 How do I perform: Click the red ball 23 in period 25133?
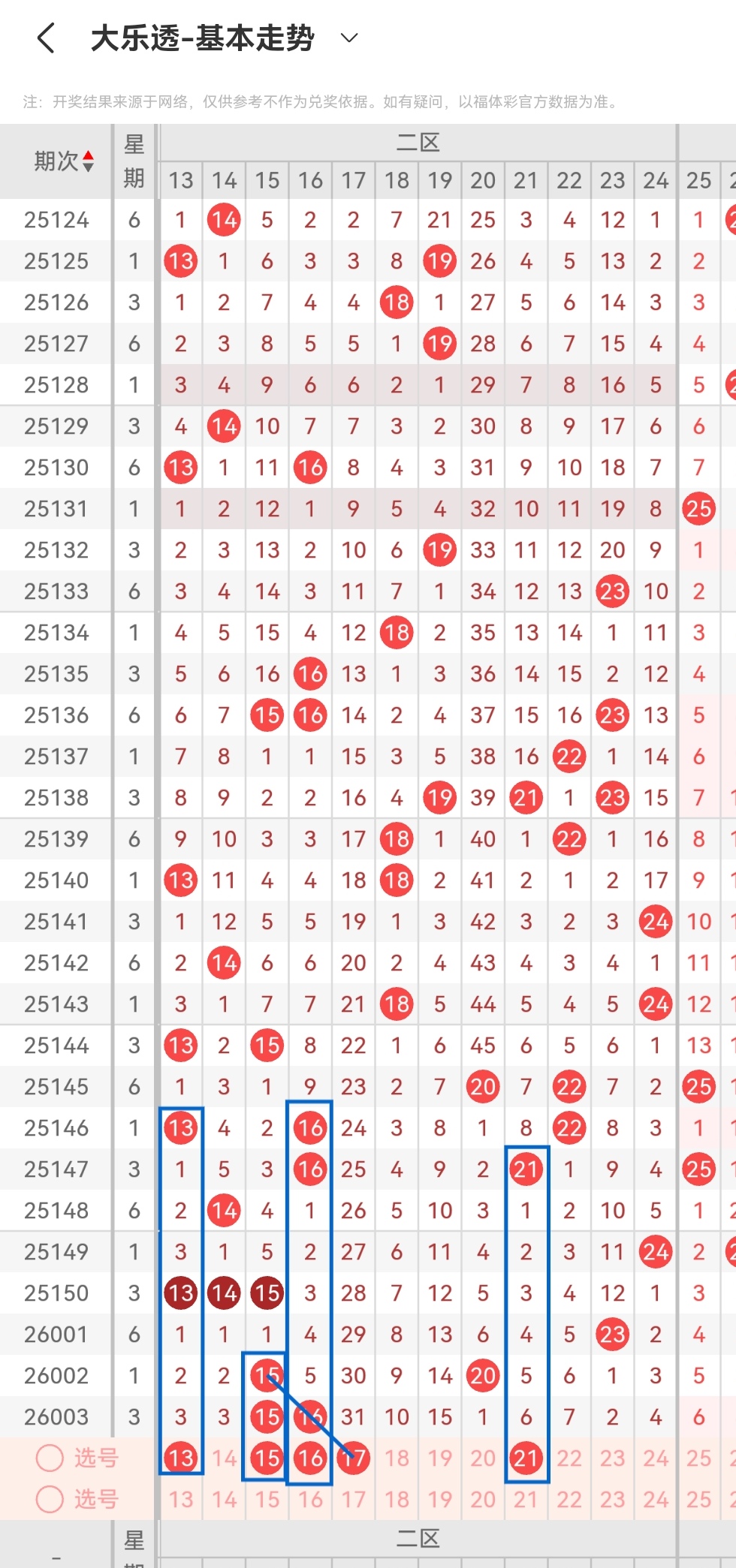pyautogui.click(x=612, y=591)
